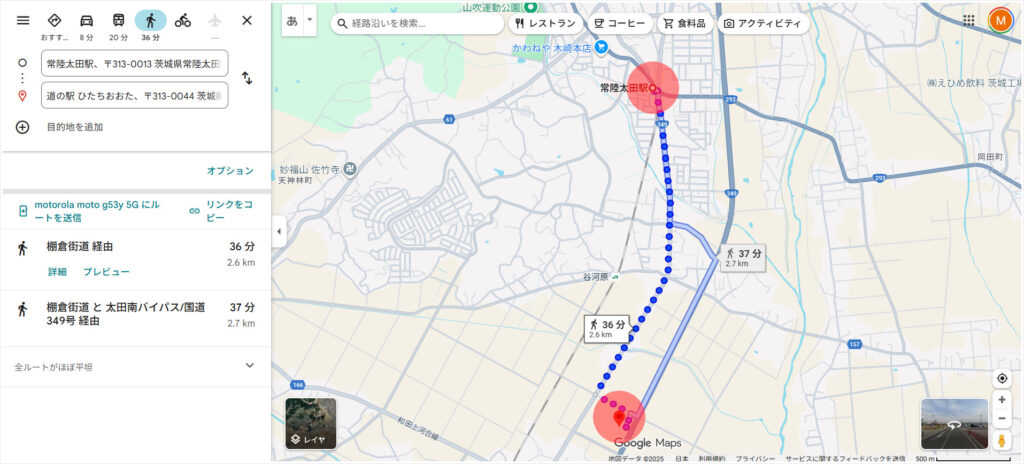Open the レイヤ map layers tile
The height and width of the screenshot is (464, 1024).
(x=310, y=423)
